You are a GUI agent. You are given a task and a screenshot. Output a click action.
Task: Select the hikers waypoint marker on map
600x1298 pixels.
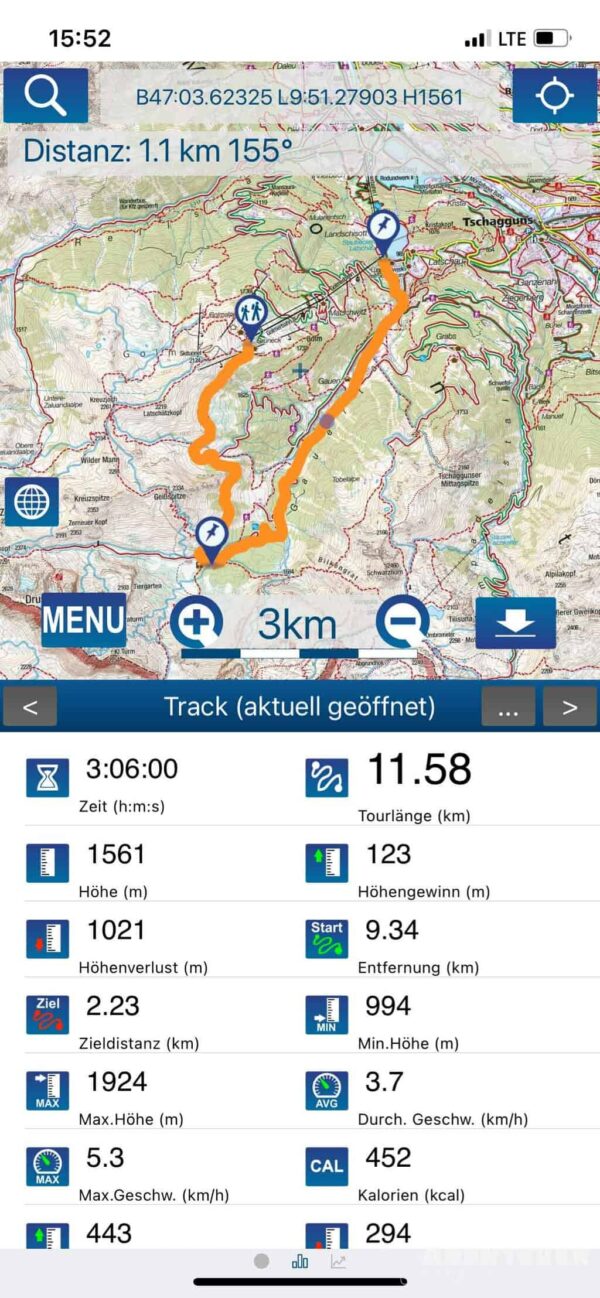pyautogui.click(x=251, y=316)
